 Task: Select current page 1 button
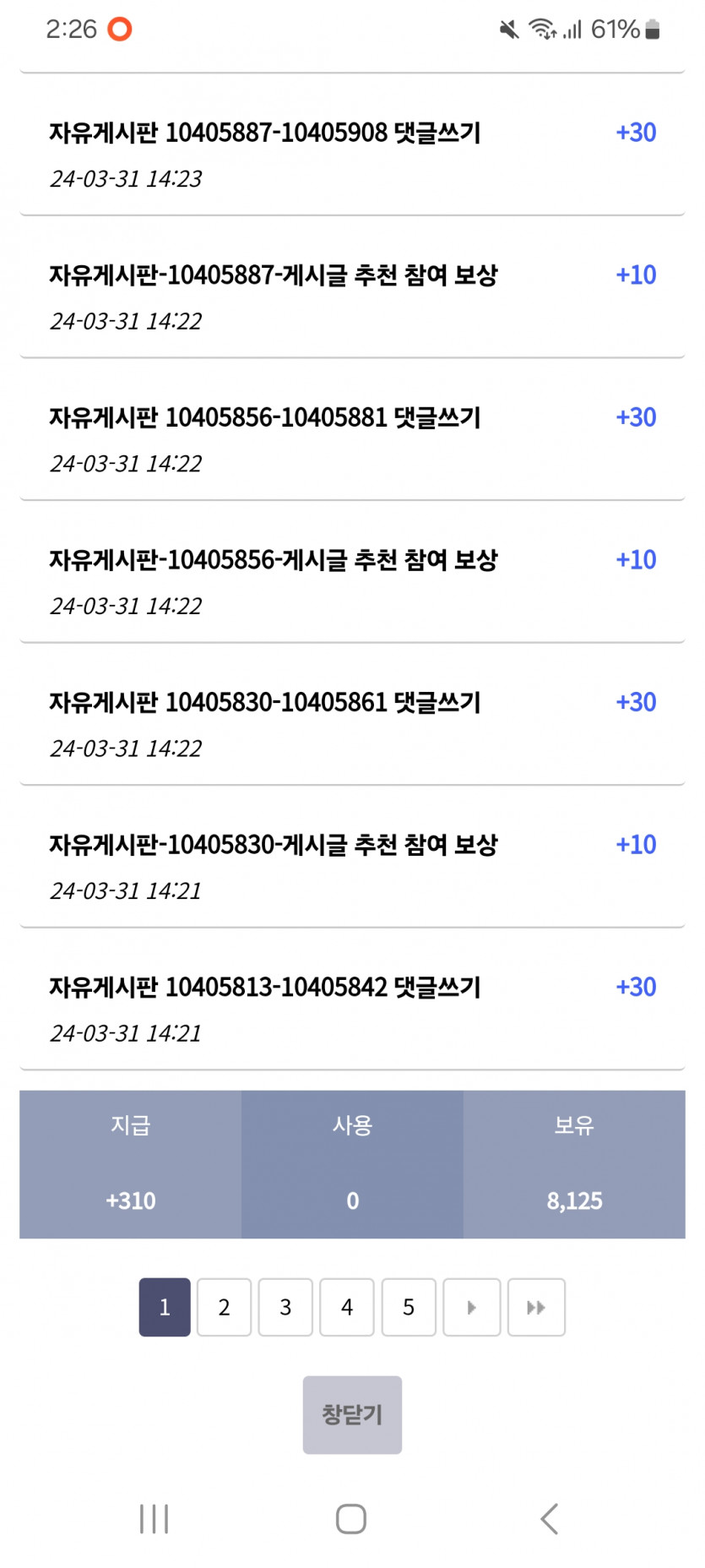pyautogui.click(x=165, y=1307)
